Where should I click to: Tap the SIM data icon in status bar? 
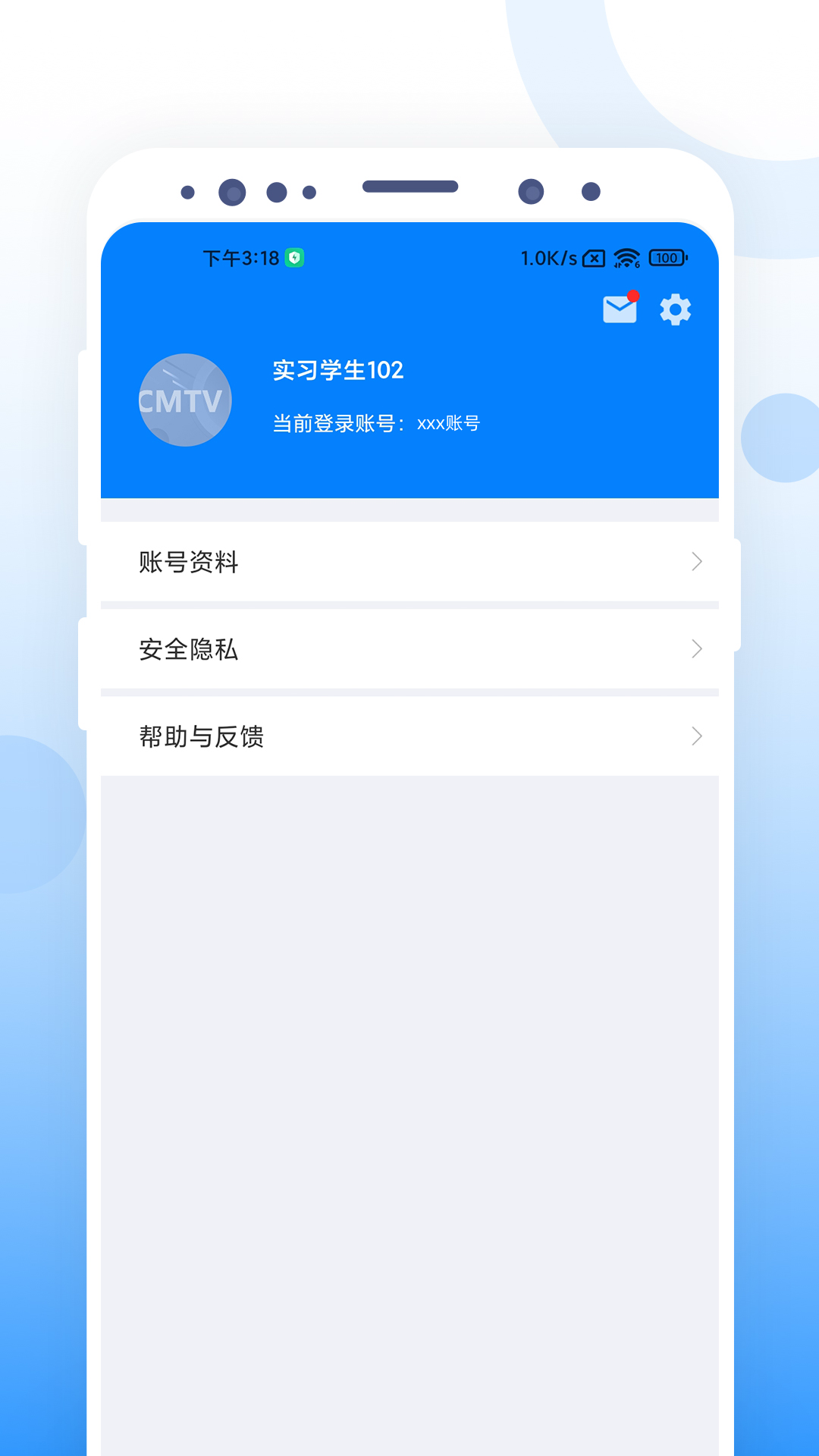594,259
